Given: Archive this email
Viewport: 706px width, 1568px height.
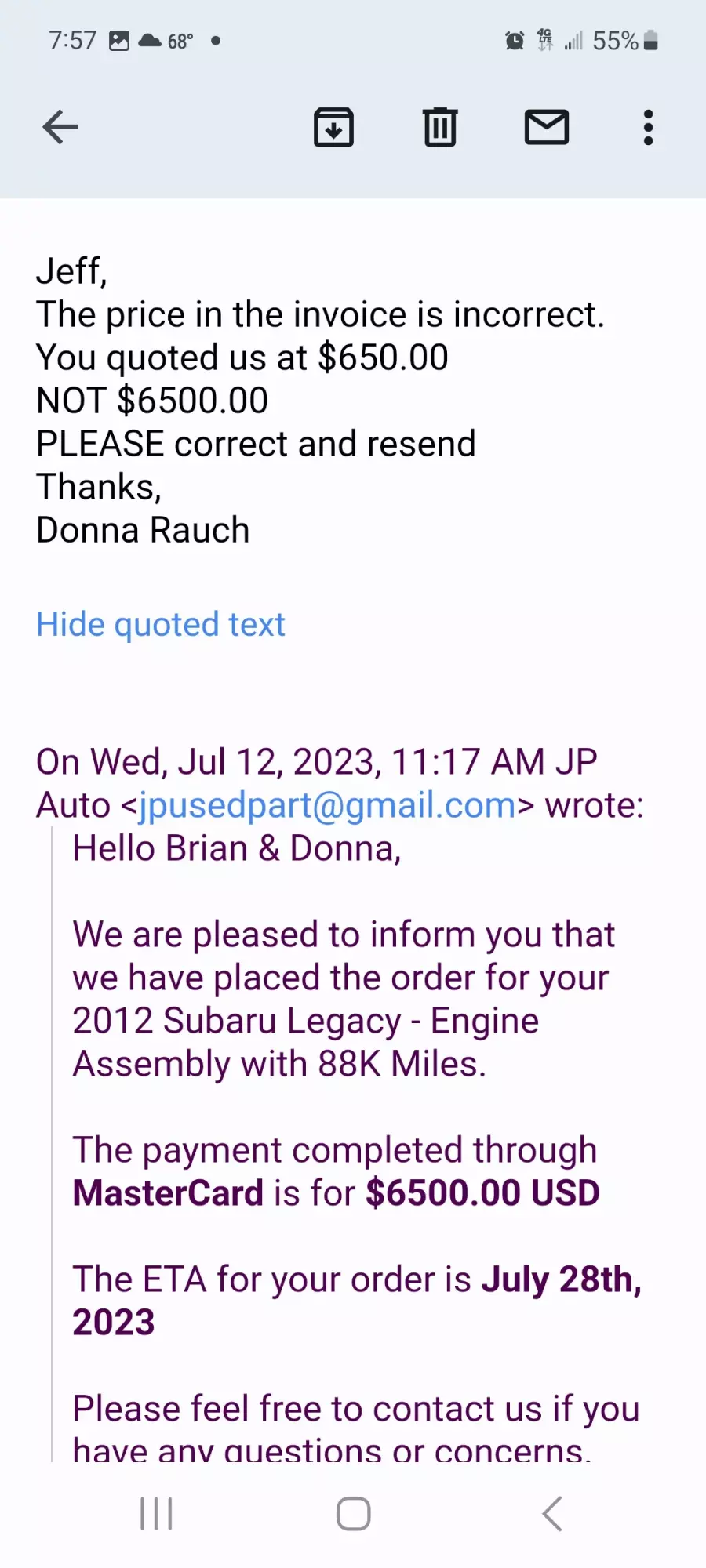Looking at the screenshot, I should [x=333, y=127].
